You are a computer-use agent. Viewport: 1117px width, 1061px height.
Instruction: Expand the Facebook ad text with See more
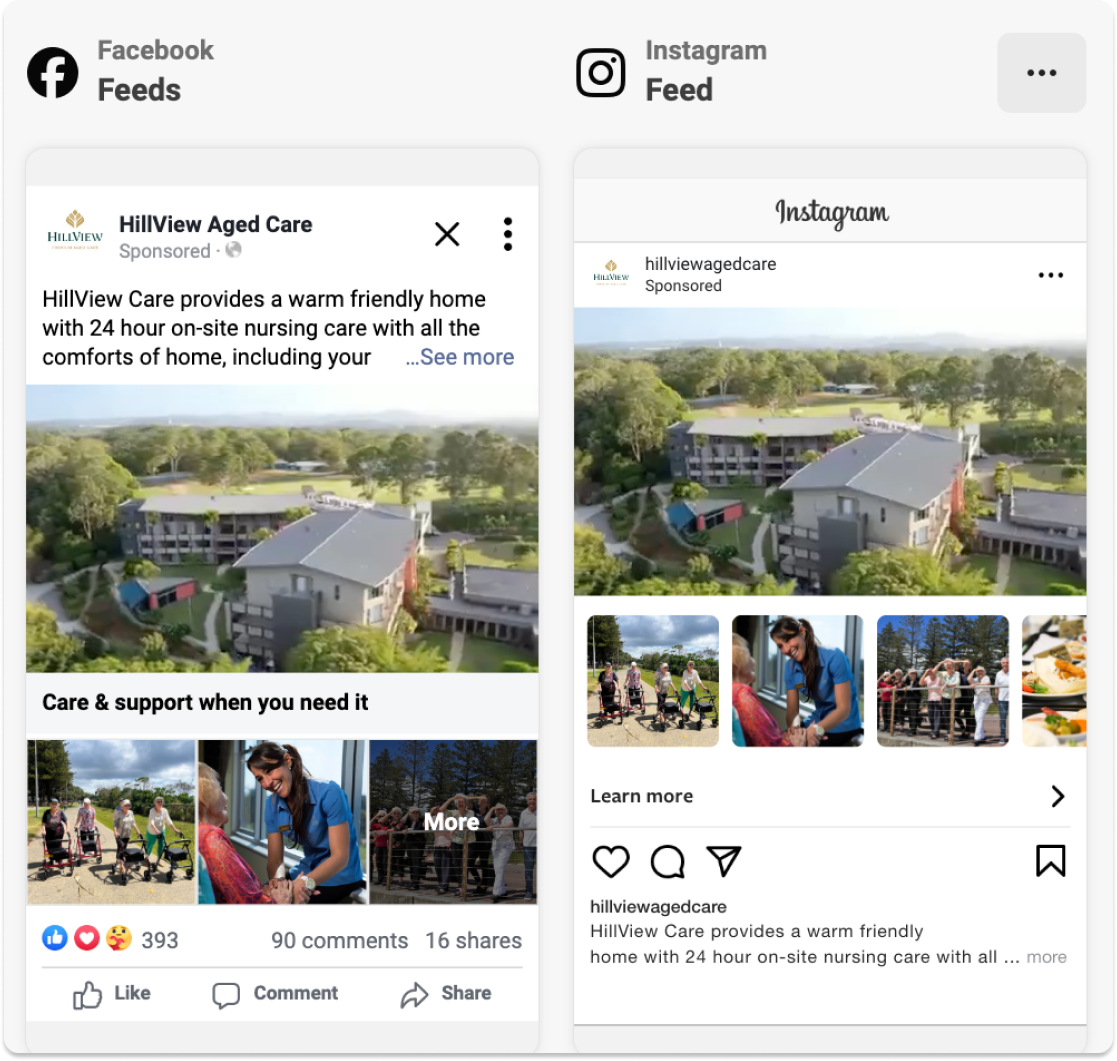point(460,357)
